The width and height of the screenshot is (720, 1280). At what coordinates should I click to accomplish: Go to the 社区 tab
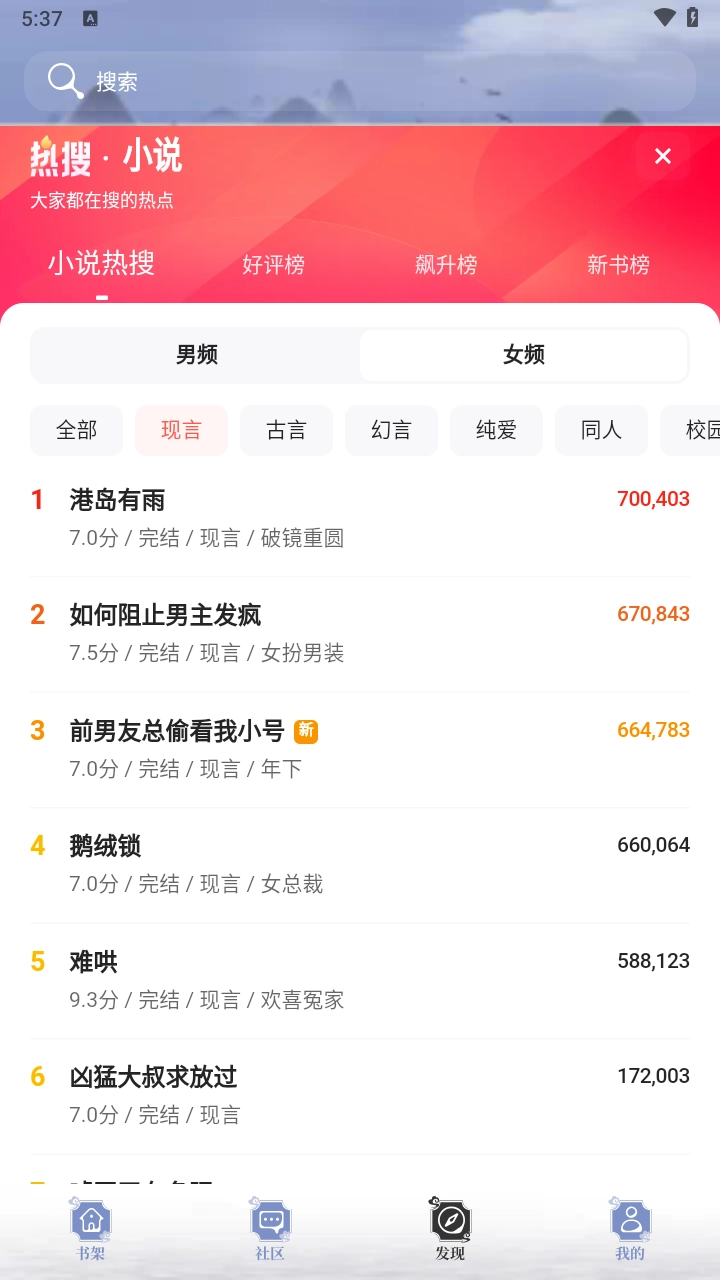pyautogui.click(x=270, y=1230)
